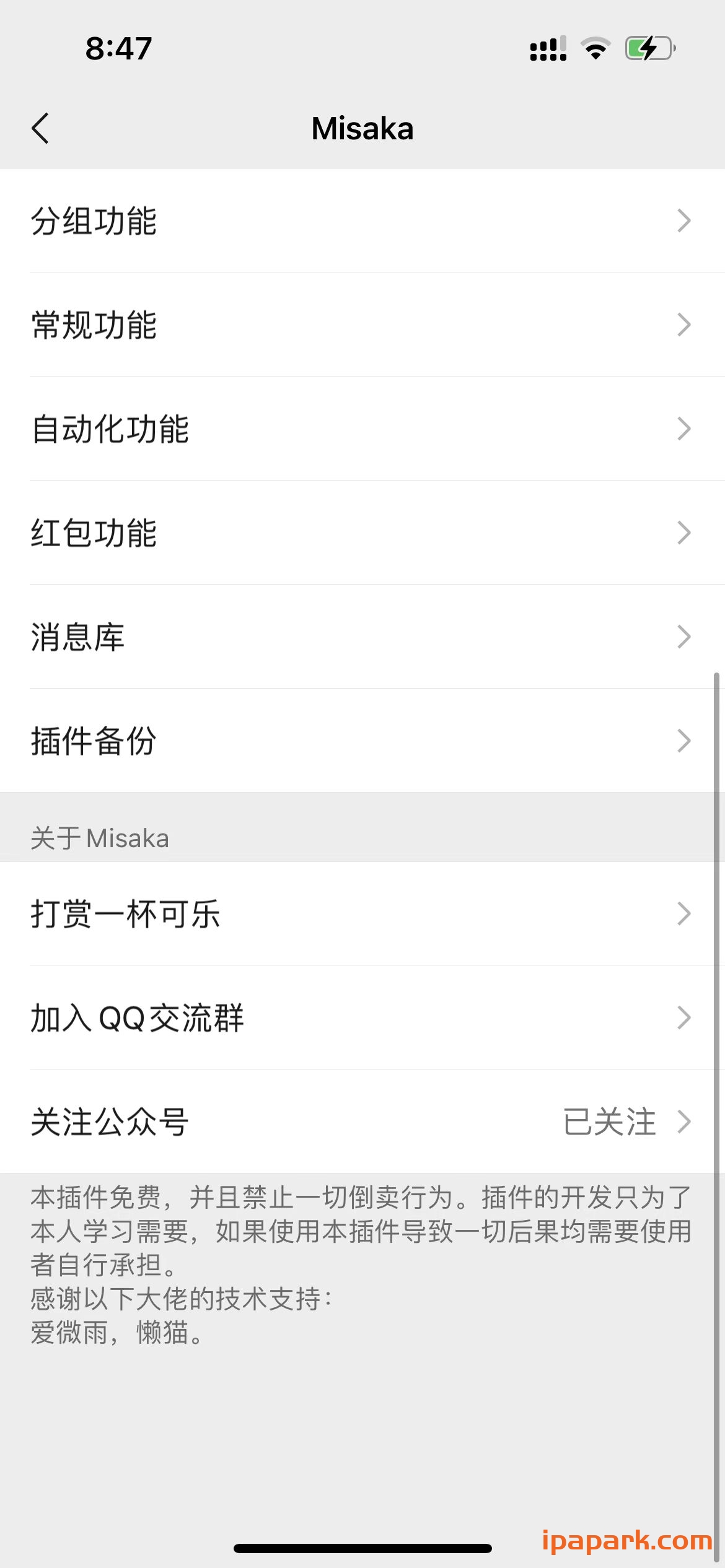Tap the cellular signal strength bars
Screen dimensions: 725x1568
548,48
